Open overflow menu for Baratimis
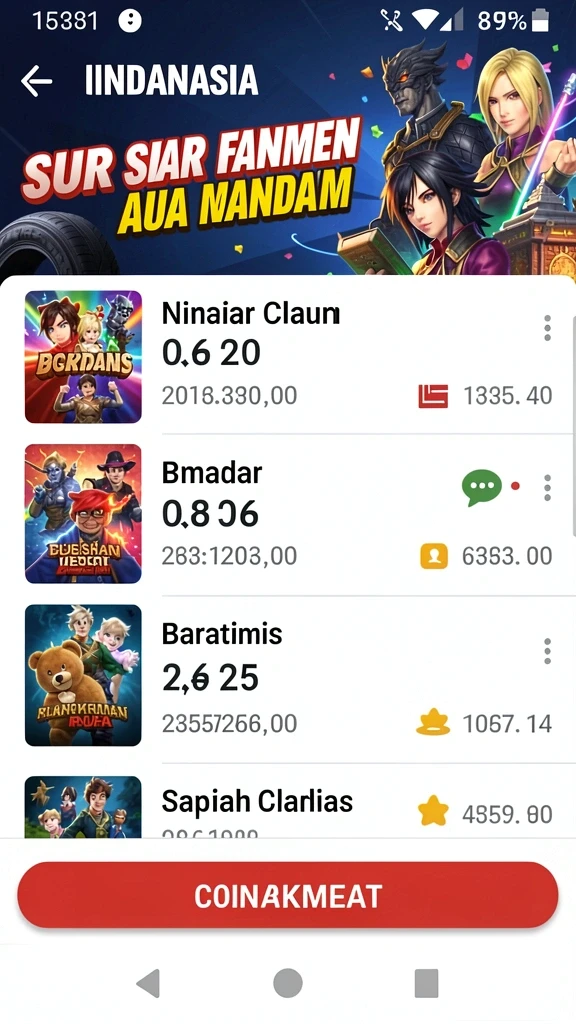The height and width of the screenshot is (1024, 576). pyautogui.click(x=547, y=651)
